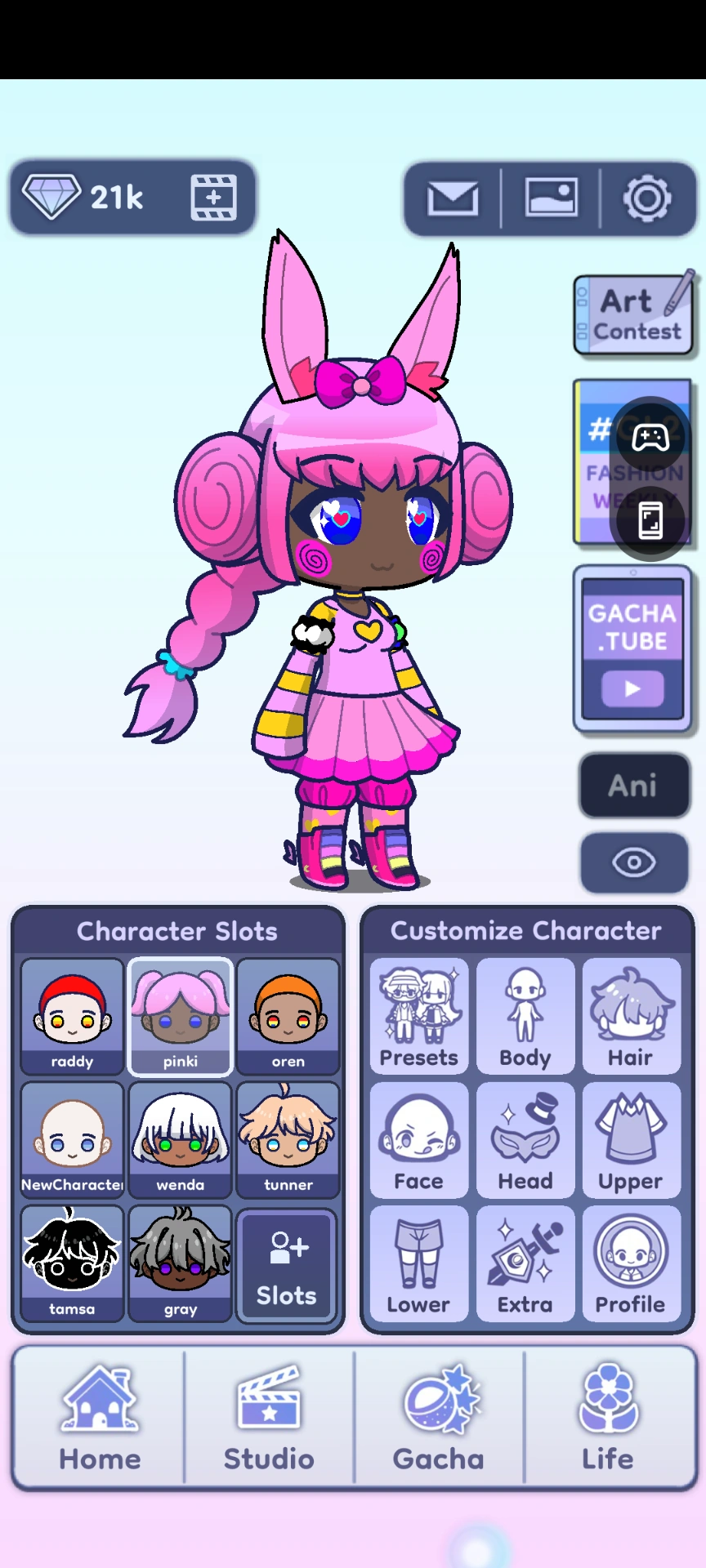
Task: Select the gamepad mini-game icon
Action: tap(651, 439)
